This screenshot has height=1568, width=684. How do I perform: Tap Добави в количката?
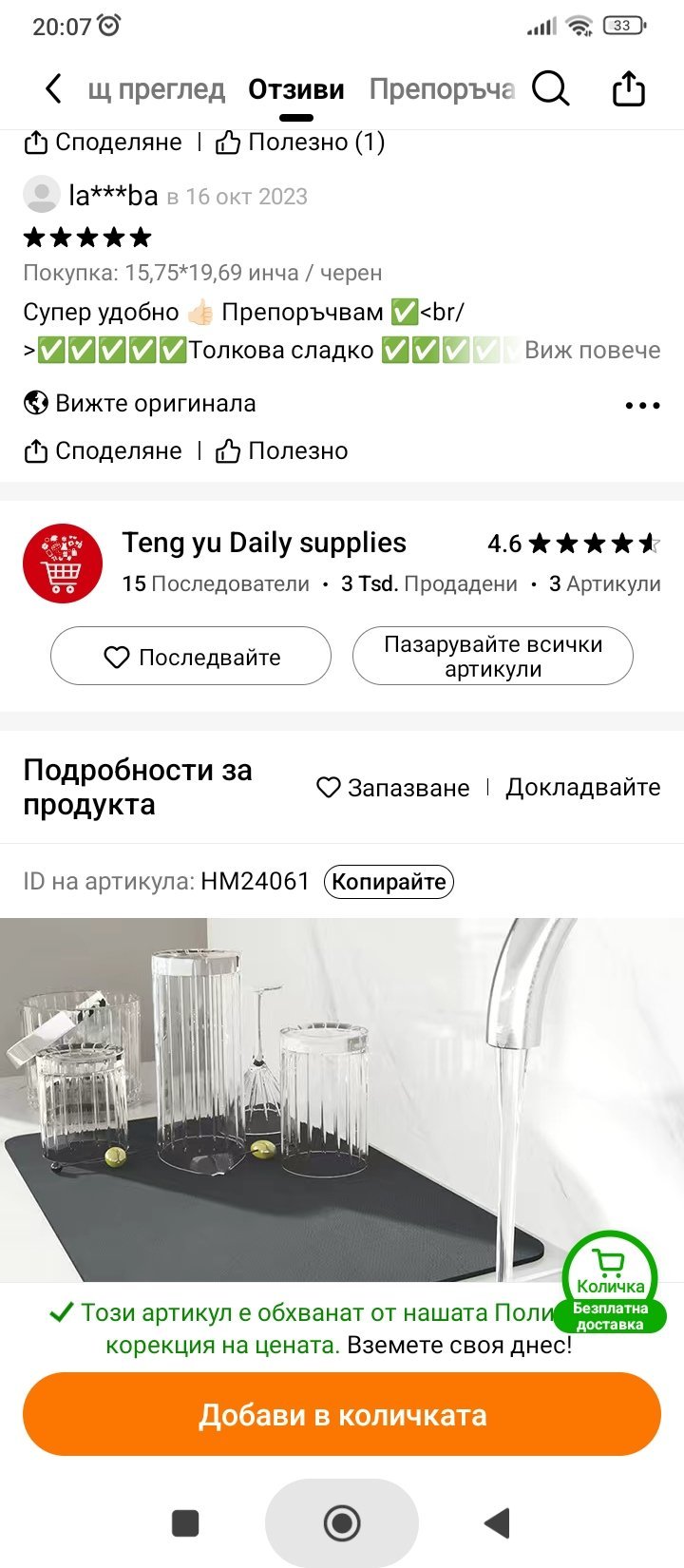(342, 1415)
